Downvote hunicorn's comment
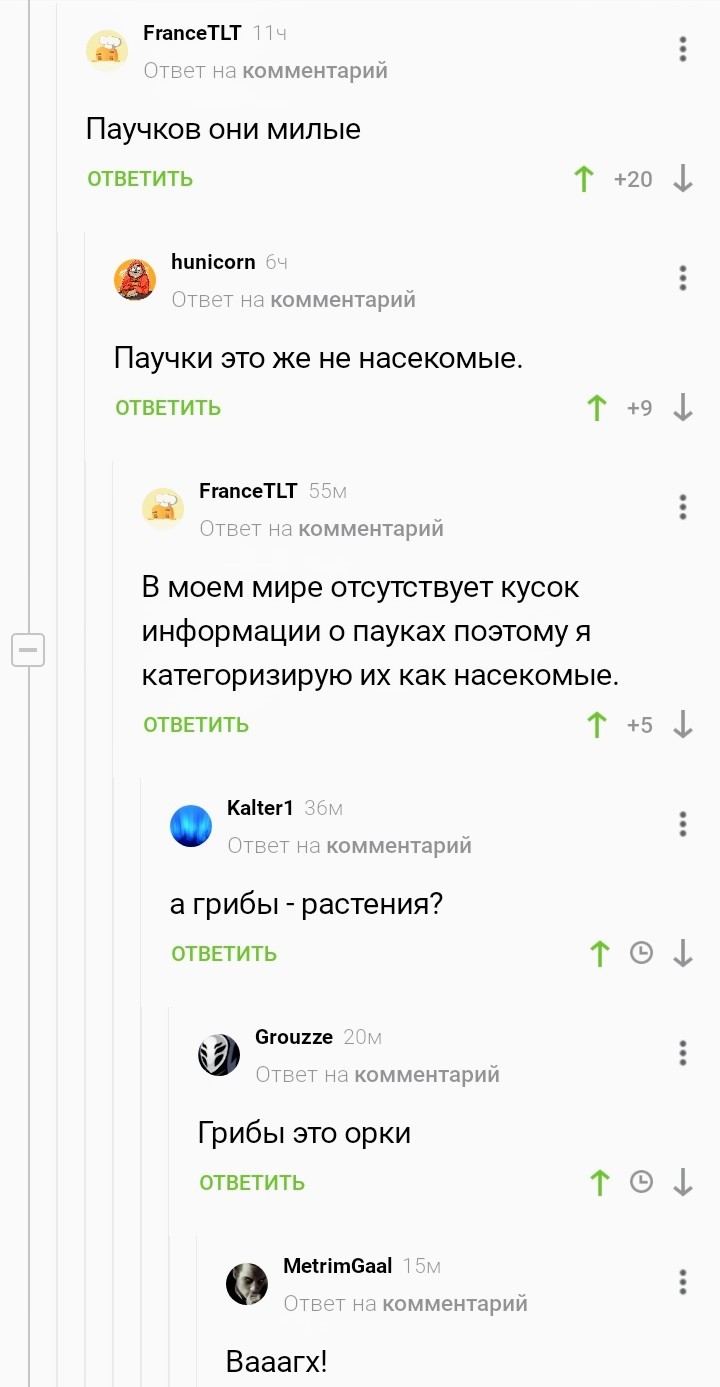 click(x=683, y=408)
